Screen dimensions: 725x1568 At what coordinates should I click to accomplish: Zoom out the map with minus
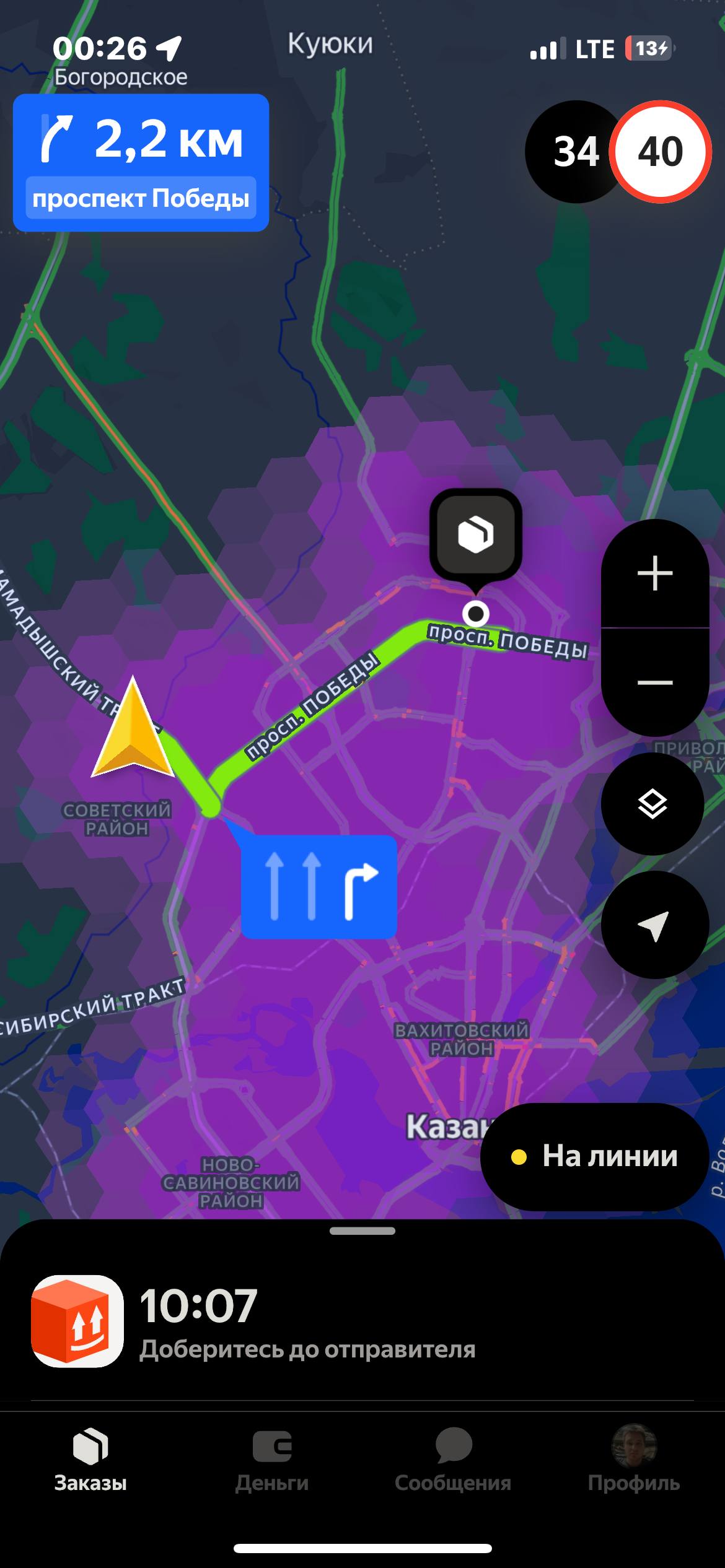pyautogui.click(x=654, y=682)
